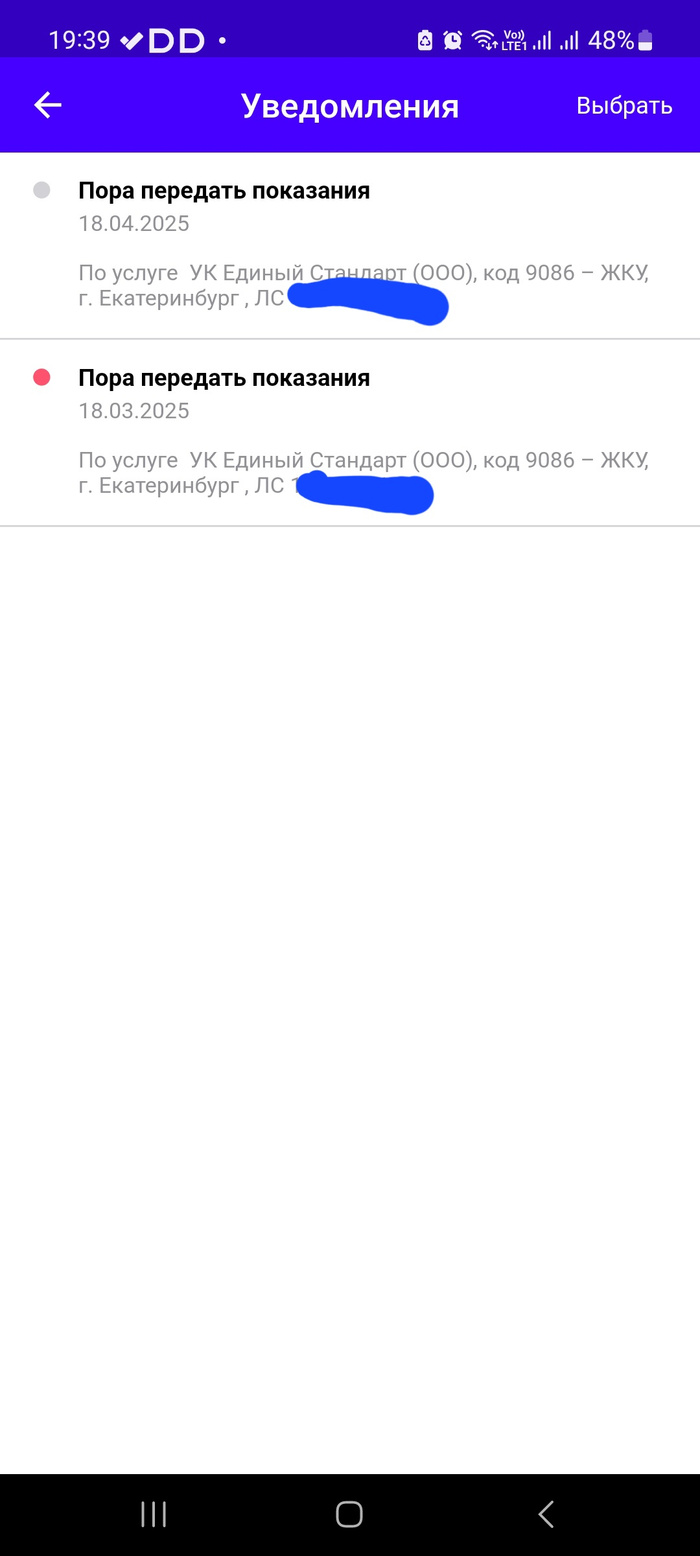This screenshot has width=700, height=1556.
Task: Tap the system home button
Action: coord(349,1514)
